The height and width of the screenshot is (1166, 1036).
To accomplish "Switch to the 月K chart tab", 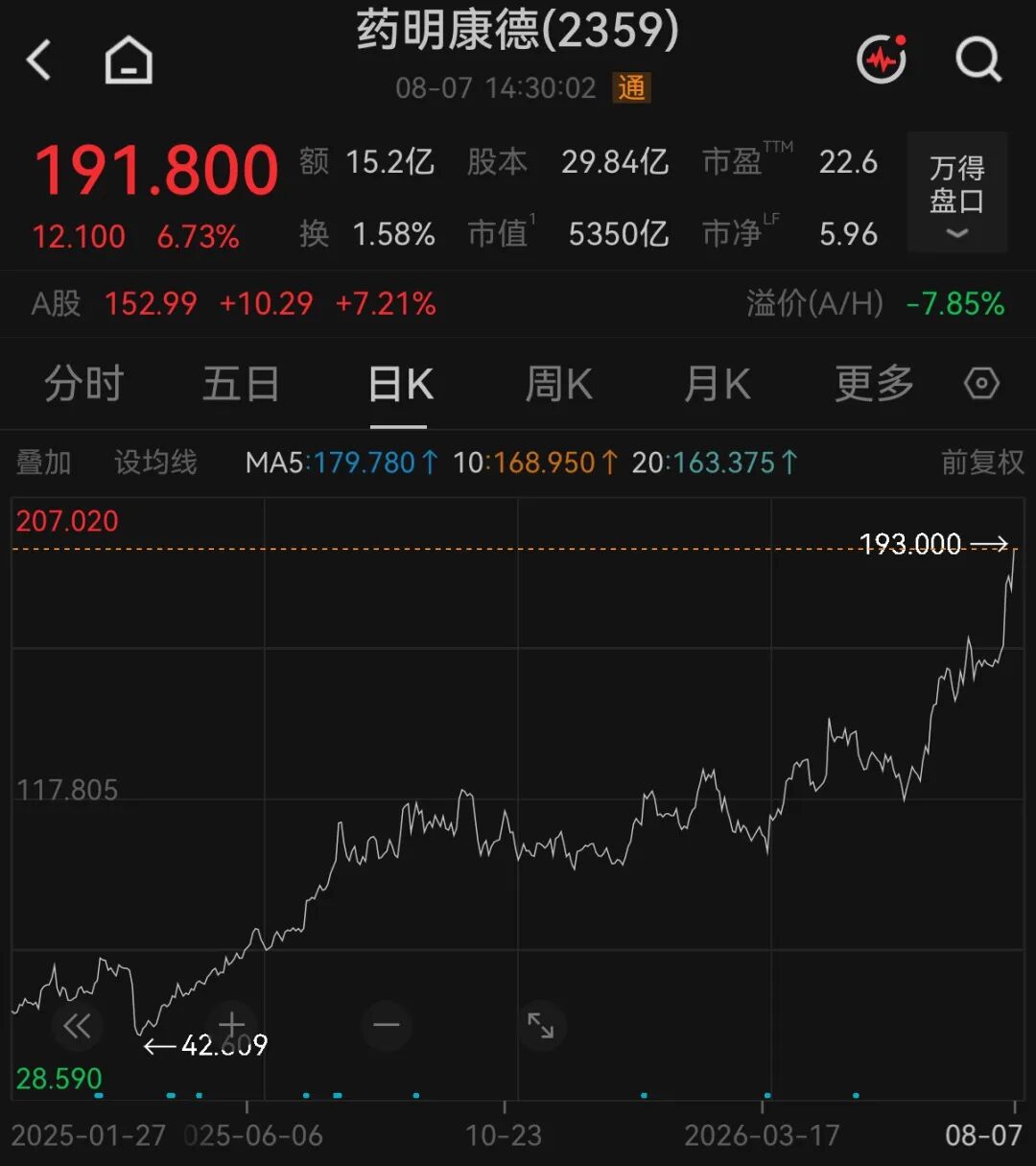I will click(x=718, y=384).
